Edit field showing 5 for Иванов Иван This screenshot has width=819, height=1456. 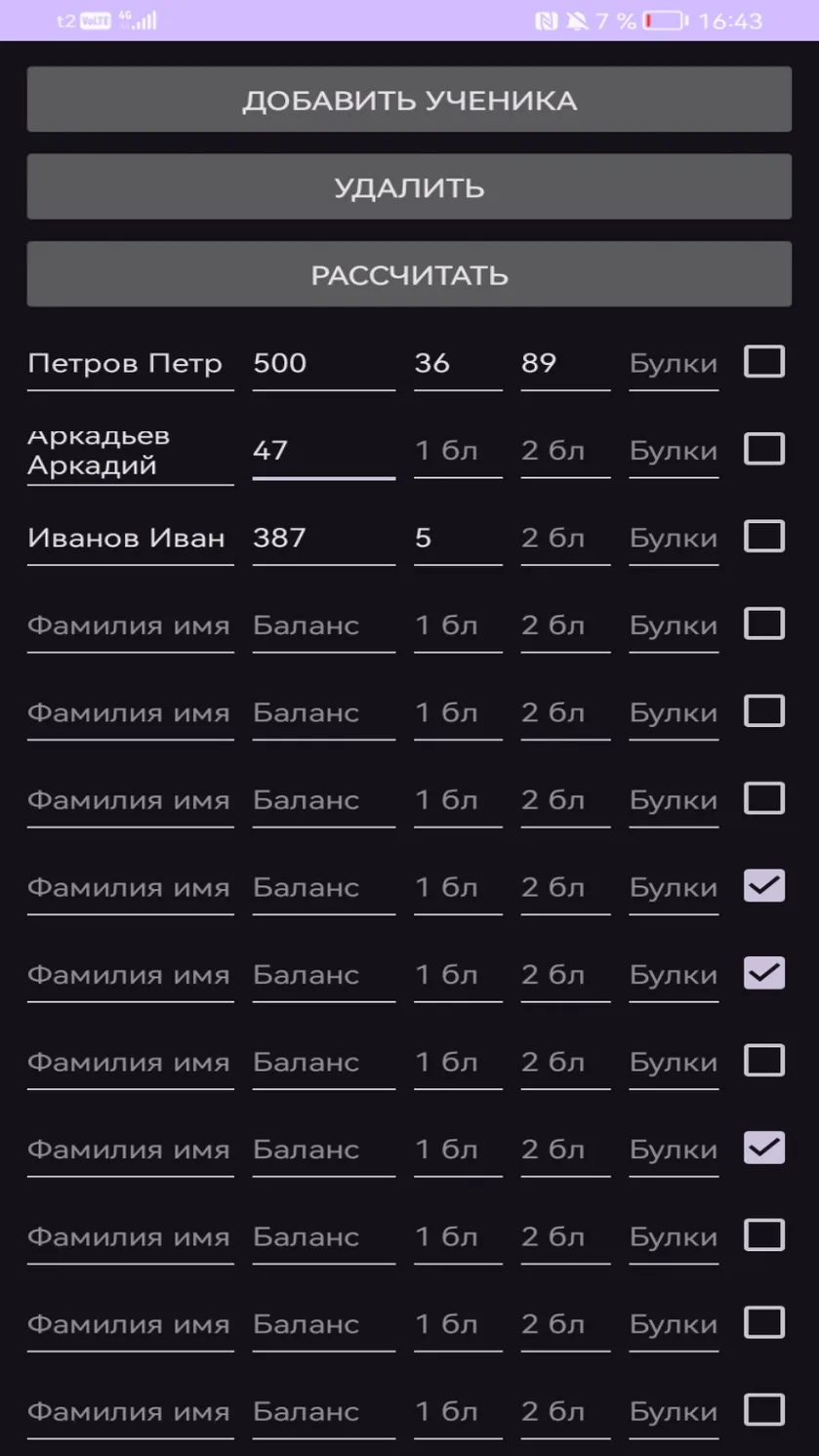[x=458, y=539]
